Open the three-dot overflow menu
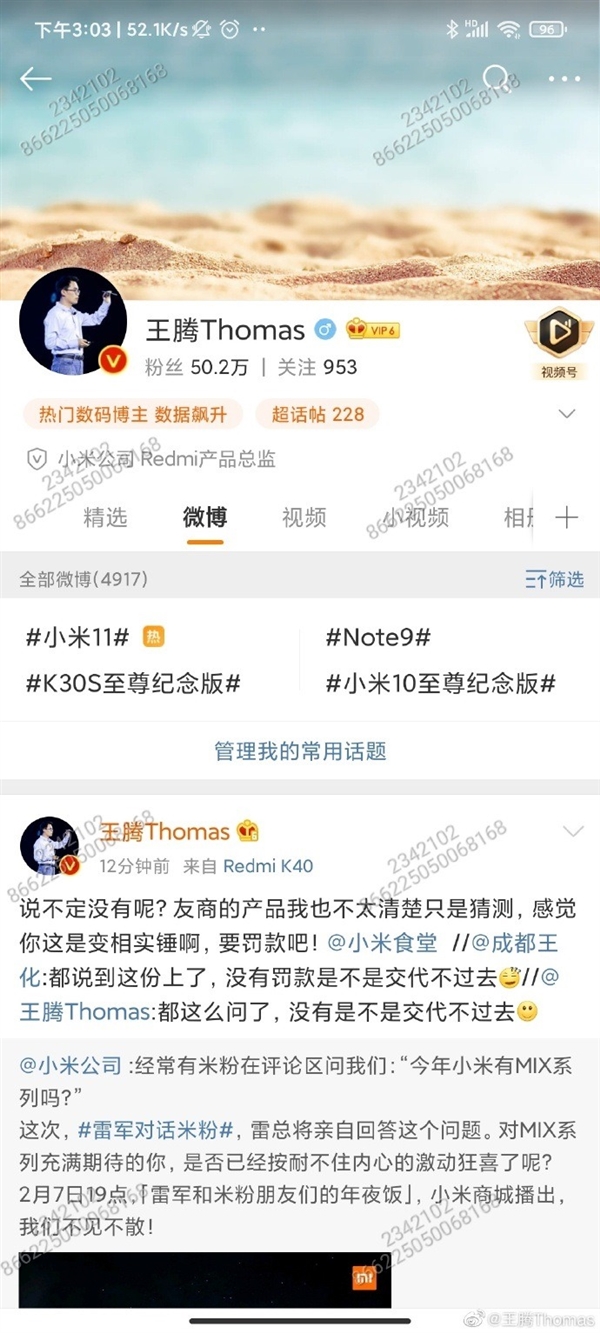600x1333 pixels. coord(564,78)
